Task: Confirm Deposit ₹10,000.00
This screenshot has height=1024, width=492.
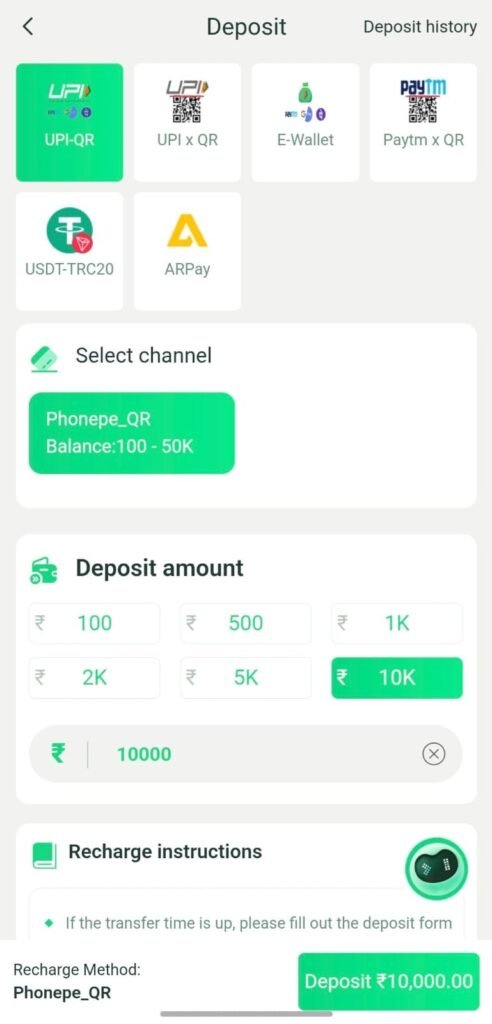Action: [x=389, y=982]
